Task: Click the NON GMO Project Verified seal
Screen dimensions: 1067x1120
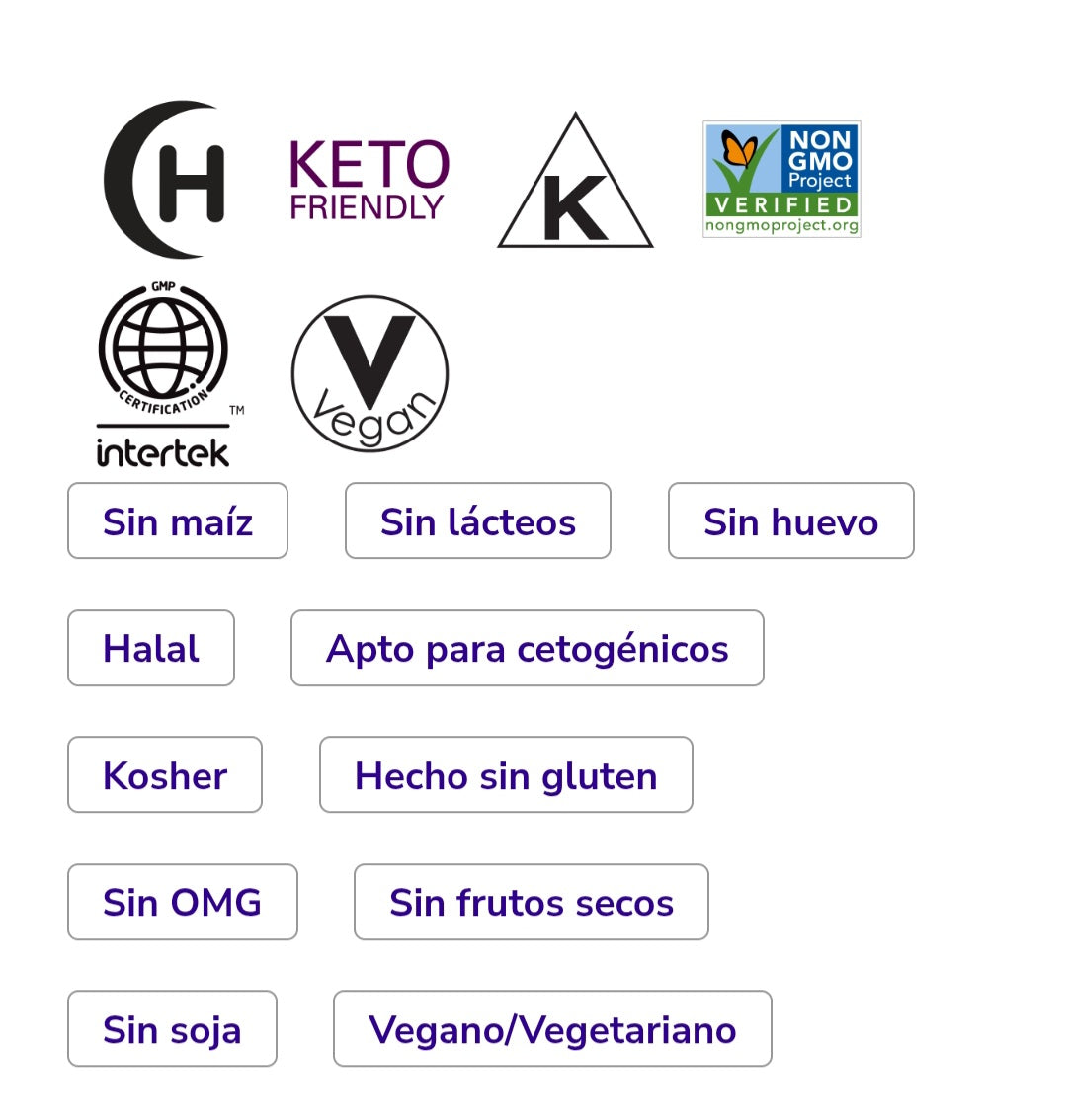Action: 780,178
